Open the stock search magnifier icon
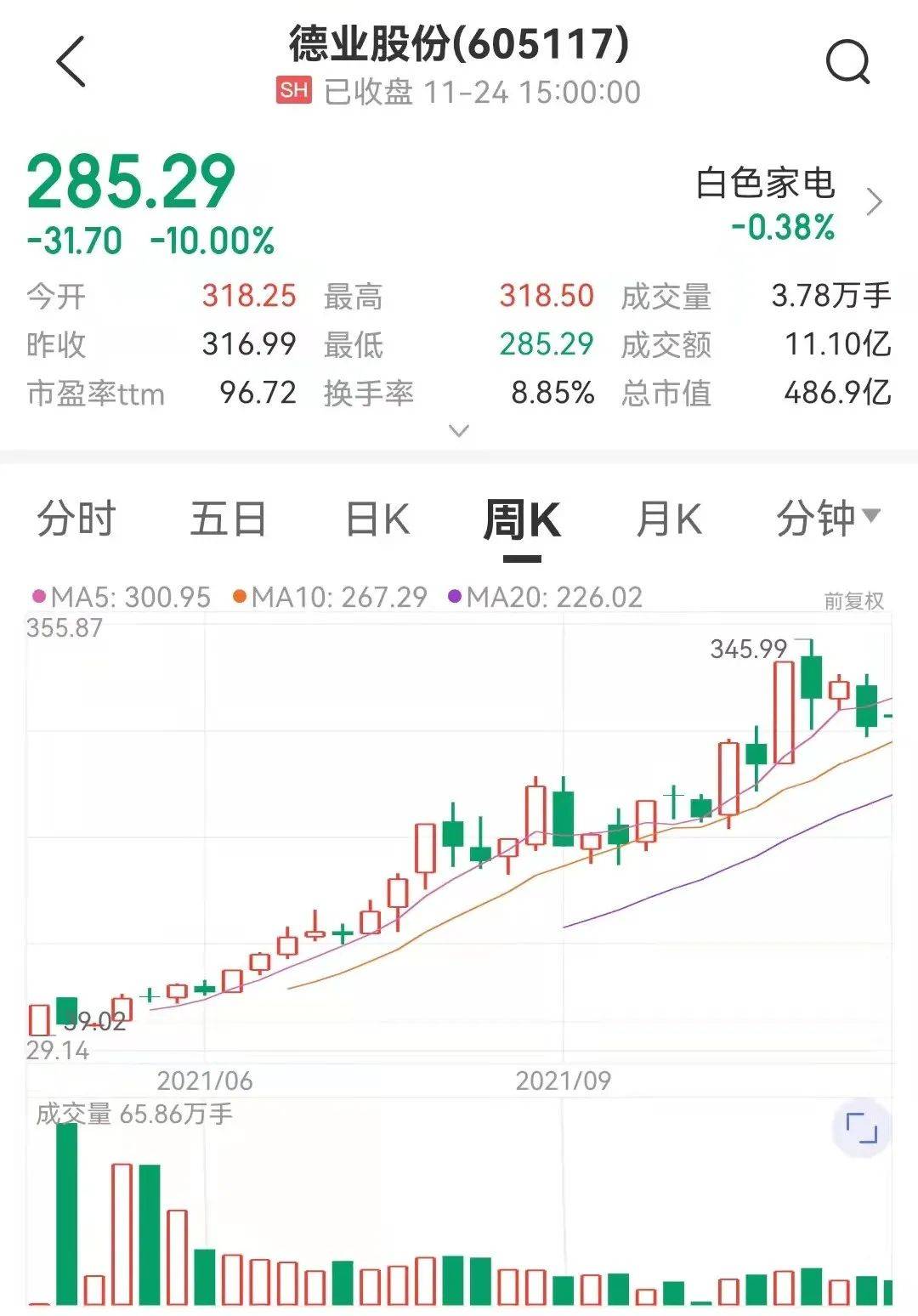 pos(848,62)
